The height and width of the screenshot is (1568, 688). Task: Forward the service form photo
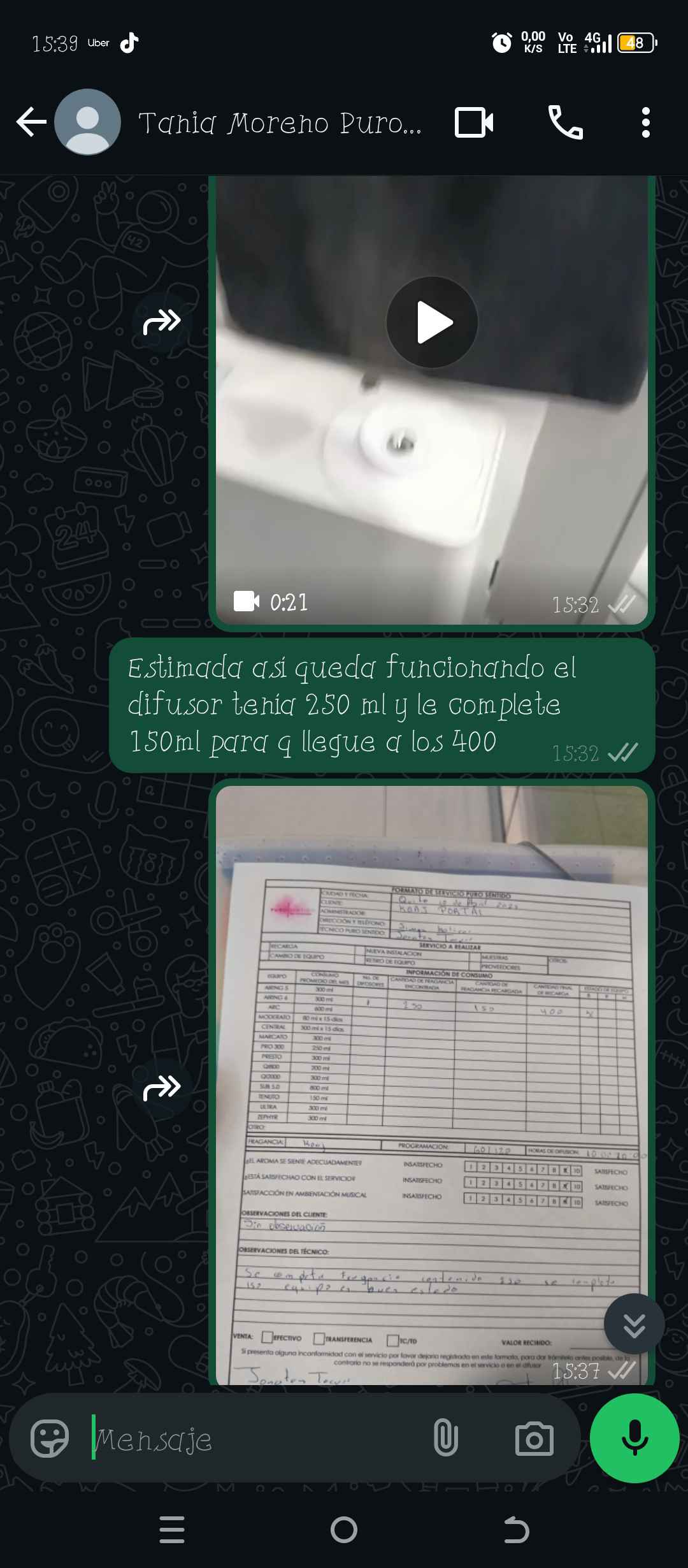tap(162, 1088)
